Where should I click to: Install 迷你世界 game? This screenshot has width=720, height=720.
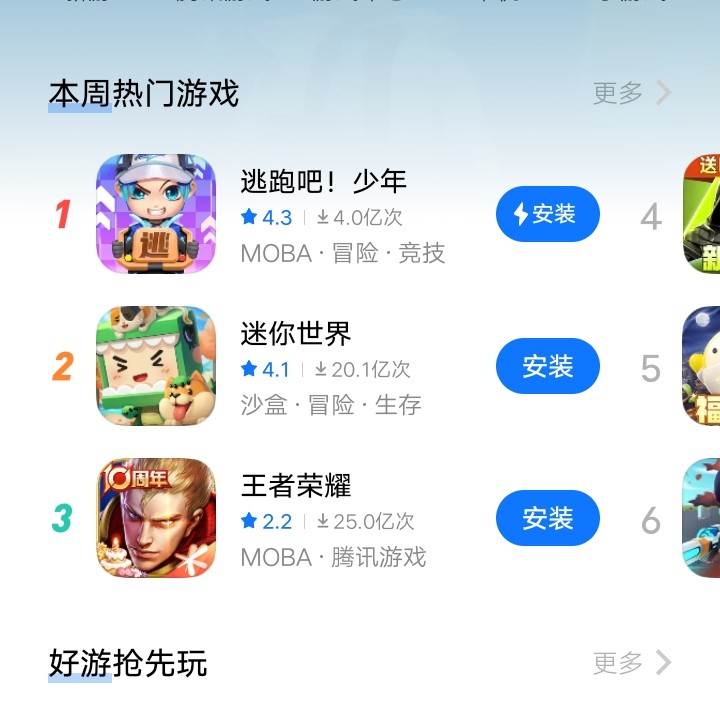(x=547, y=366)
